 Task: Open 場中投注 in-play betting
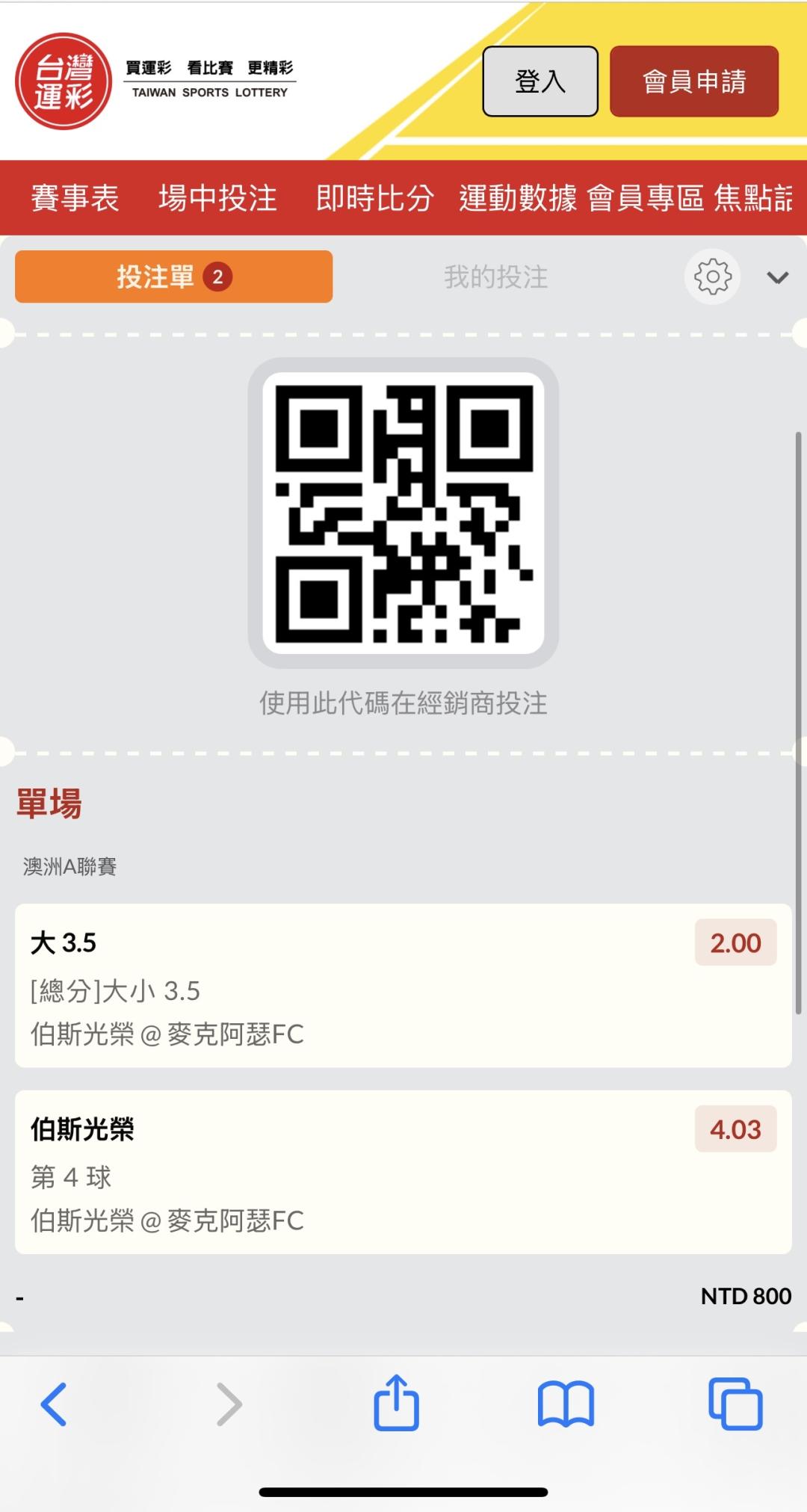[x=217, y=198]
